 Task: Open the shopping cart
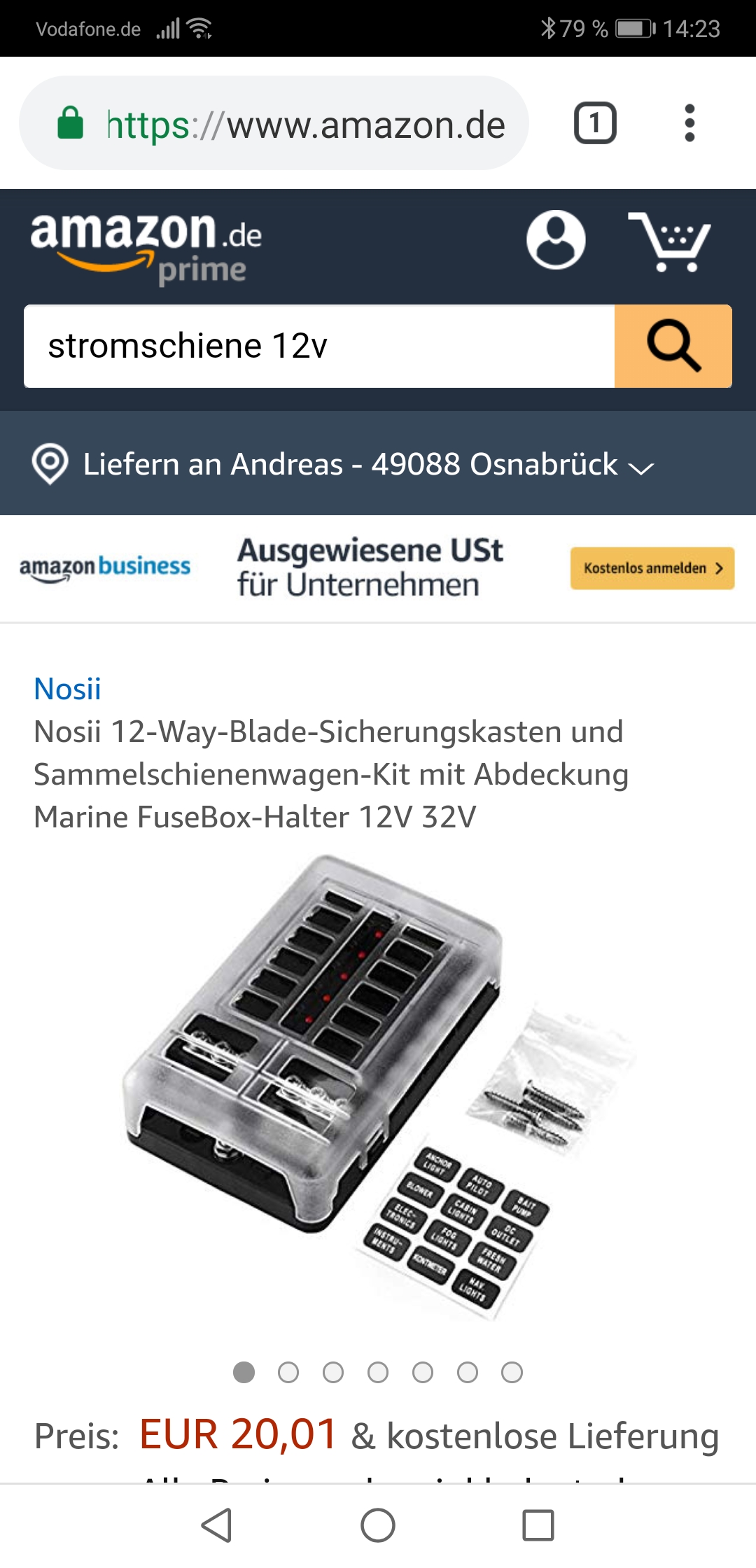pos(671,241)
